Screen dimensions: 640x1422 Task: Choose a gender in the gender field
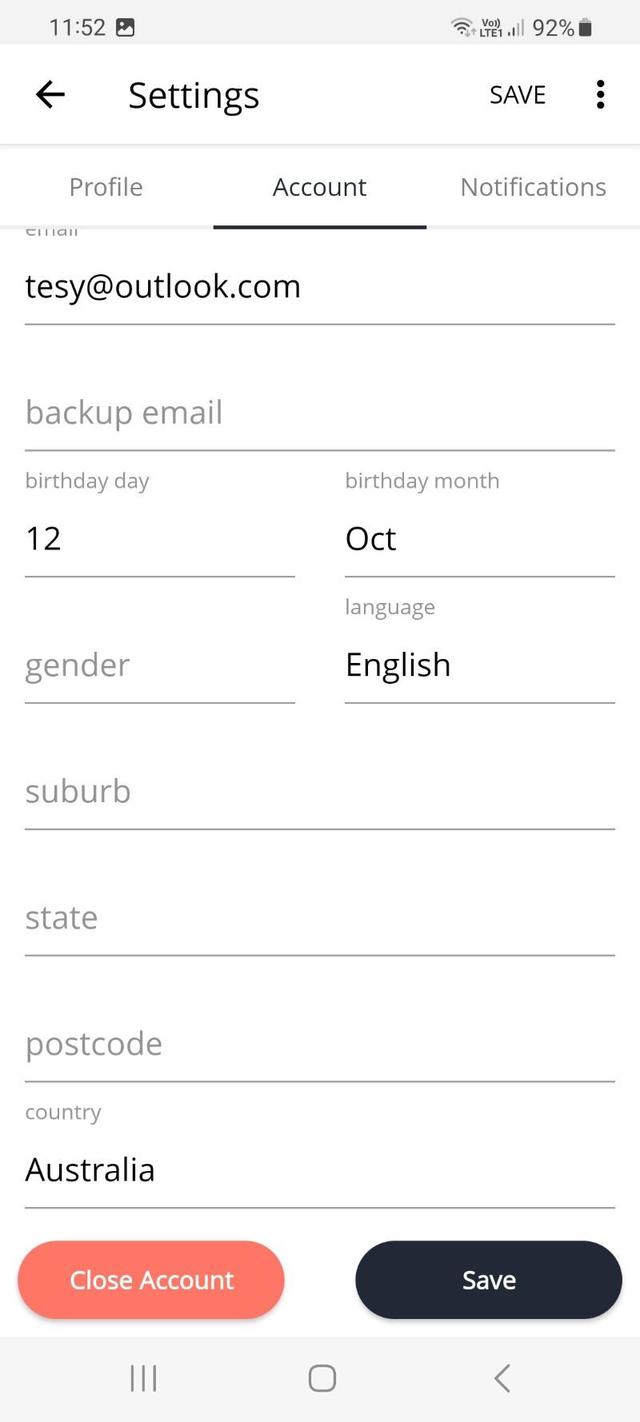tap(160, 665)
